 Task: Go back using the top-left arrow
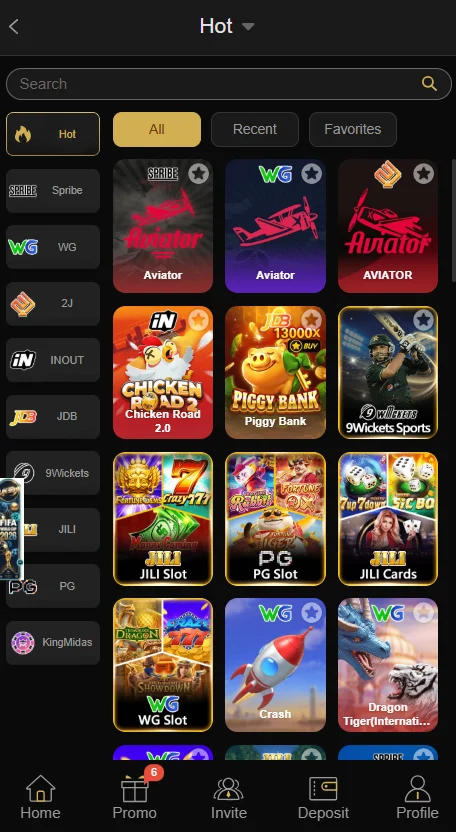(14, 27)
